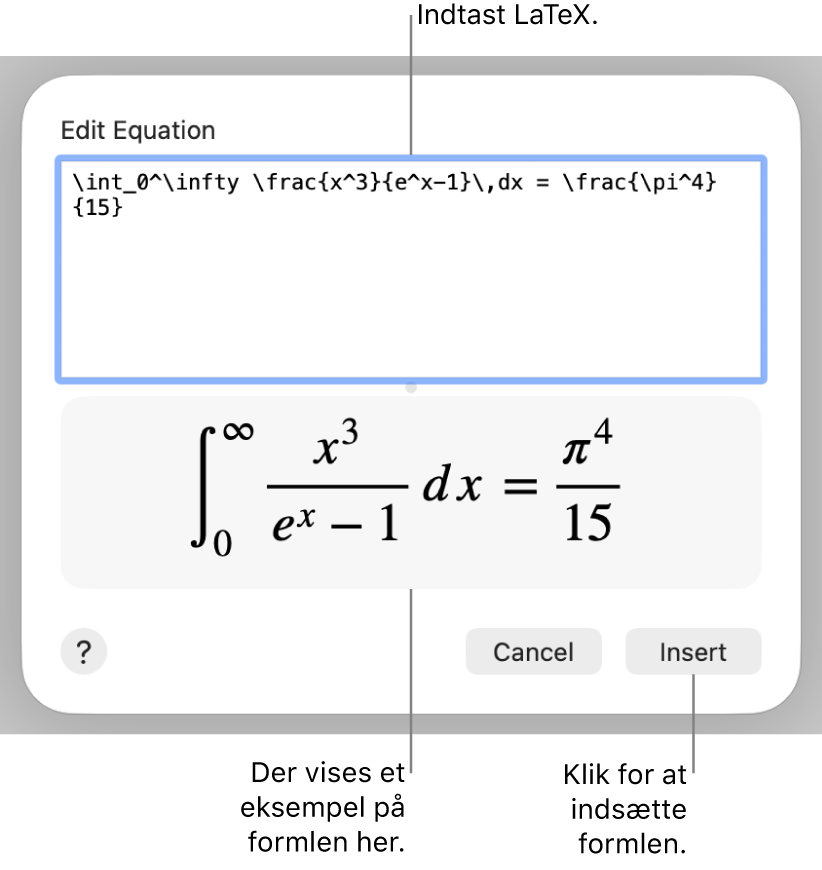
Task: Insert the equation into the document
Action: tap(692, 652)
